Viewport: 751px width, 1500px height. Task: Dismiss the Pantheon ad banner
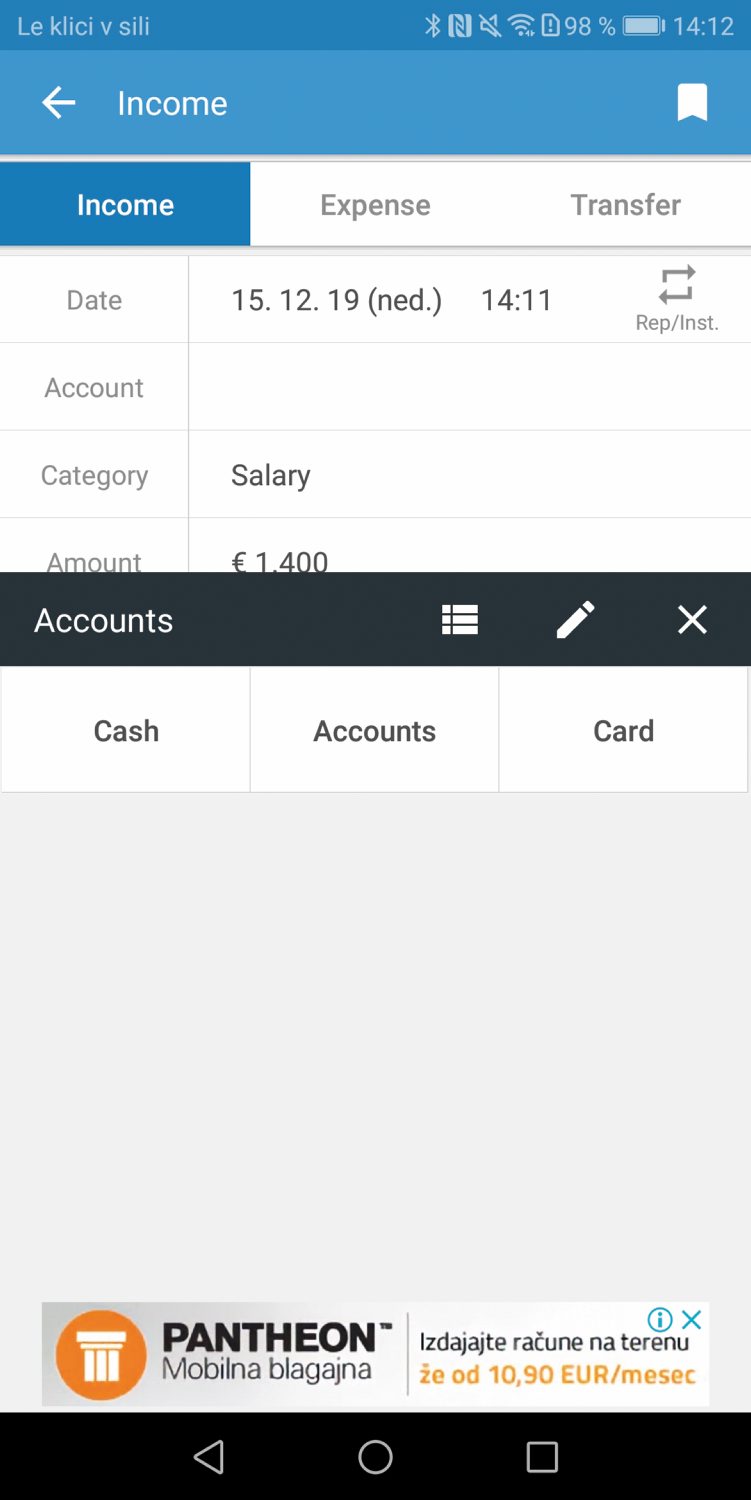tap(691, 1320)
